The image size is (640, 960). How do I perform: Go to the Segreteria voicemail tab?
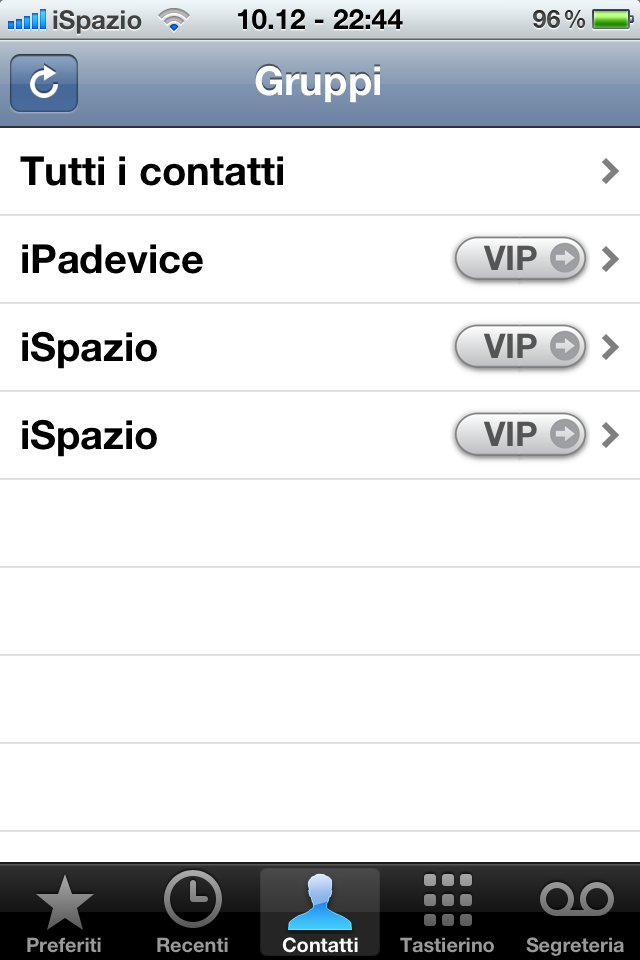coord(575,912)
